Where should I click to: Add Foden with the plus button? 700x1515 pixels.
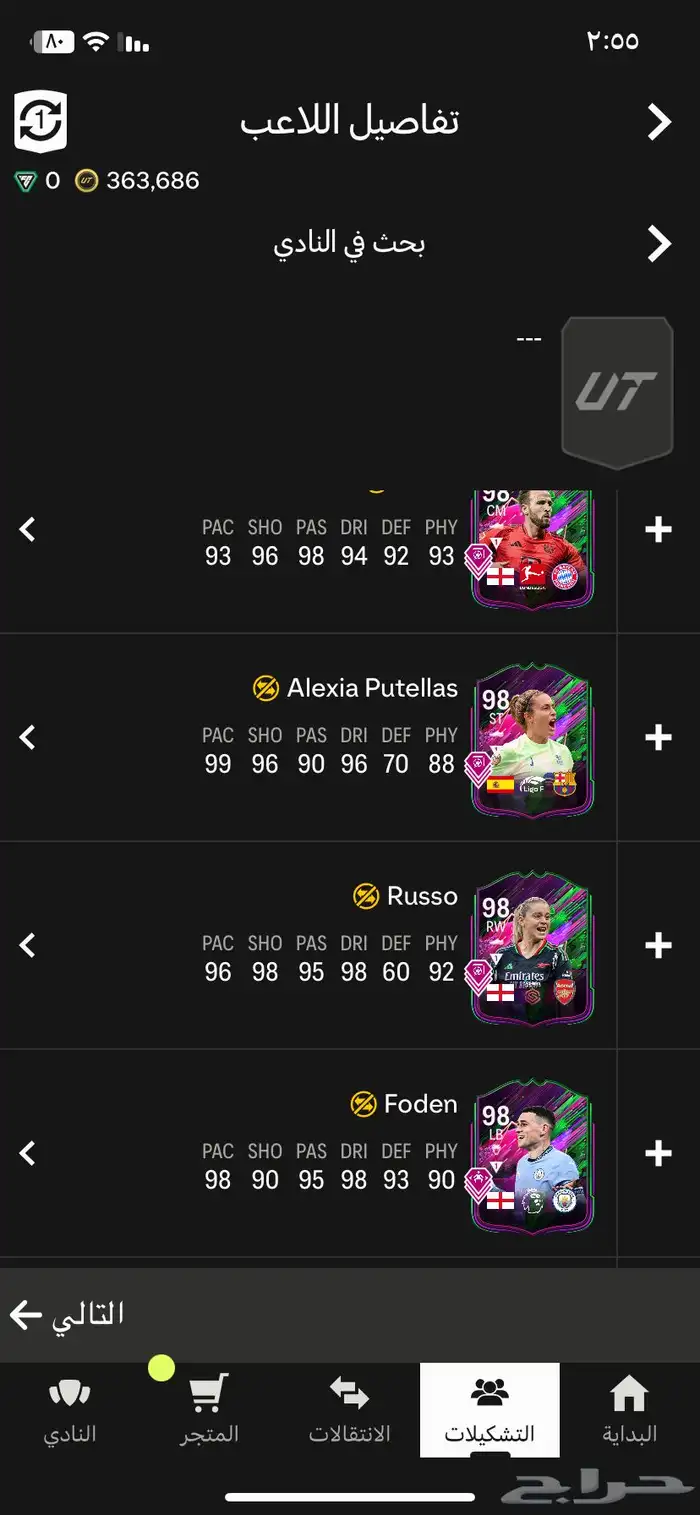[658, 1154]
